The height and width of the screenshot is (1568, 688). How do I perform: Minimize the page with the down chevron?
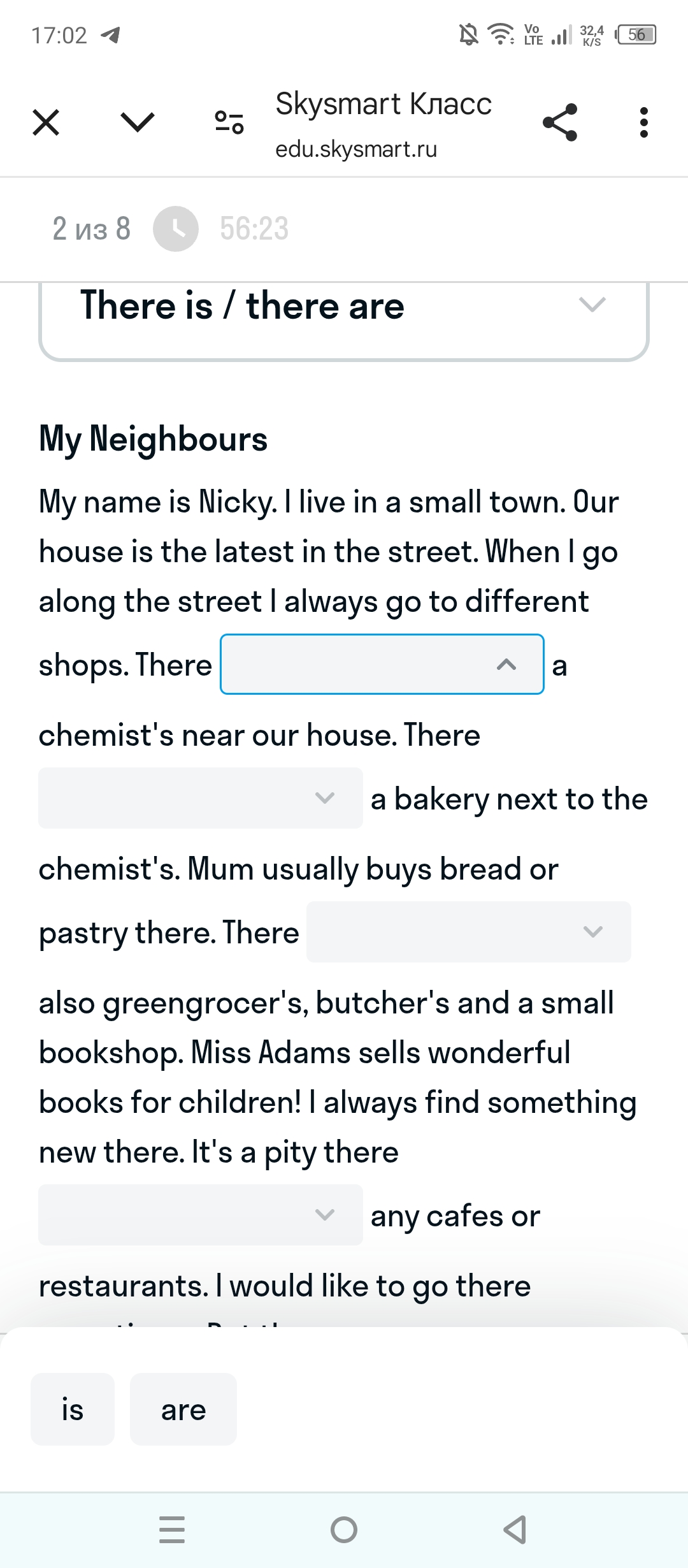pos(138,122)
